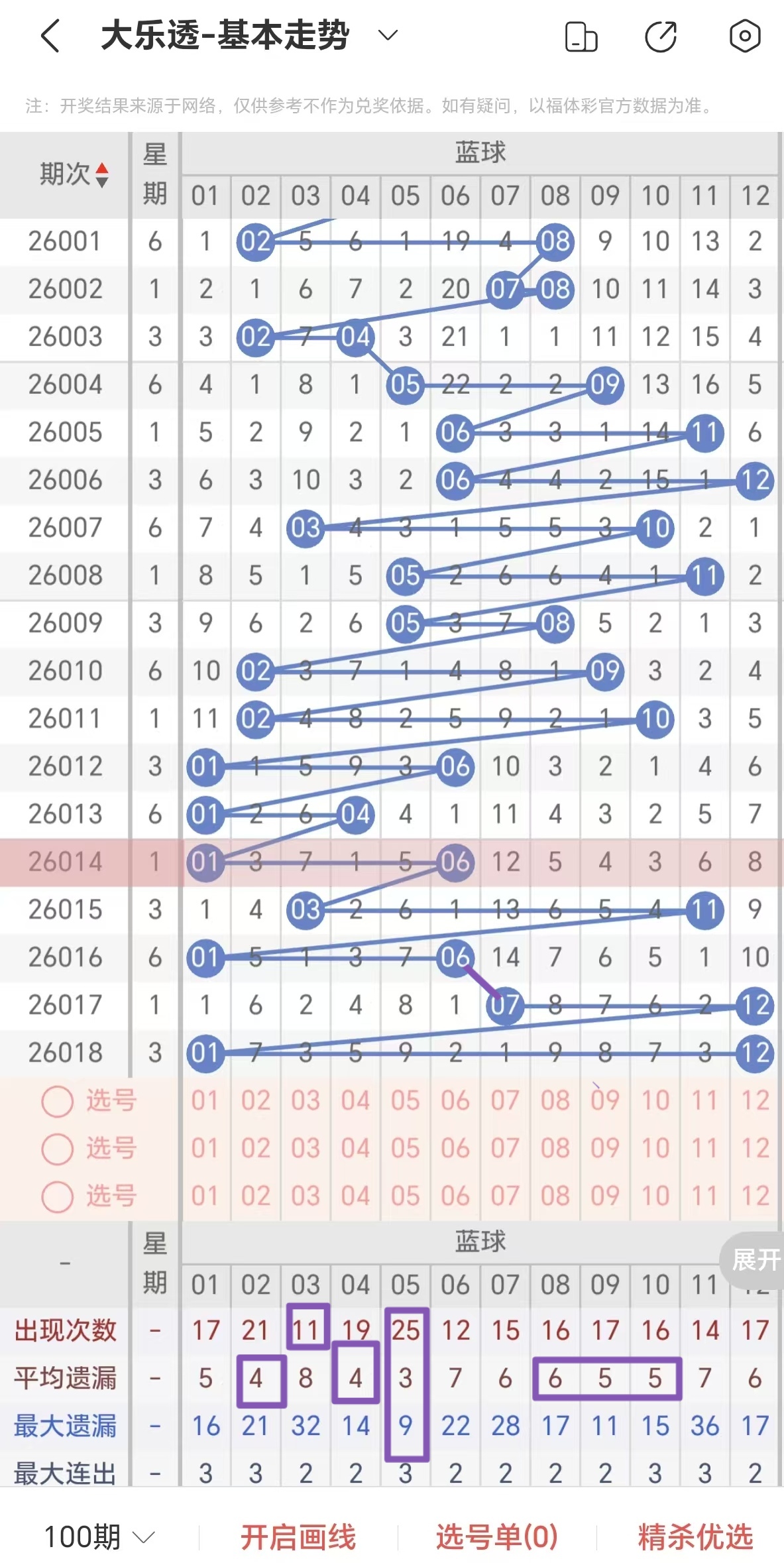Sort rows by 期次
784x1563 pixels.
(x=101, y=175)
